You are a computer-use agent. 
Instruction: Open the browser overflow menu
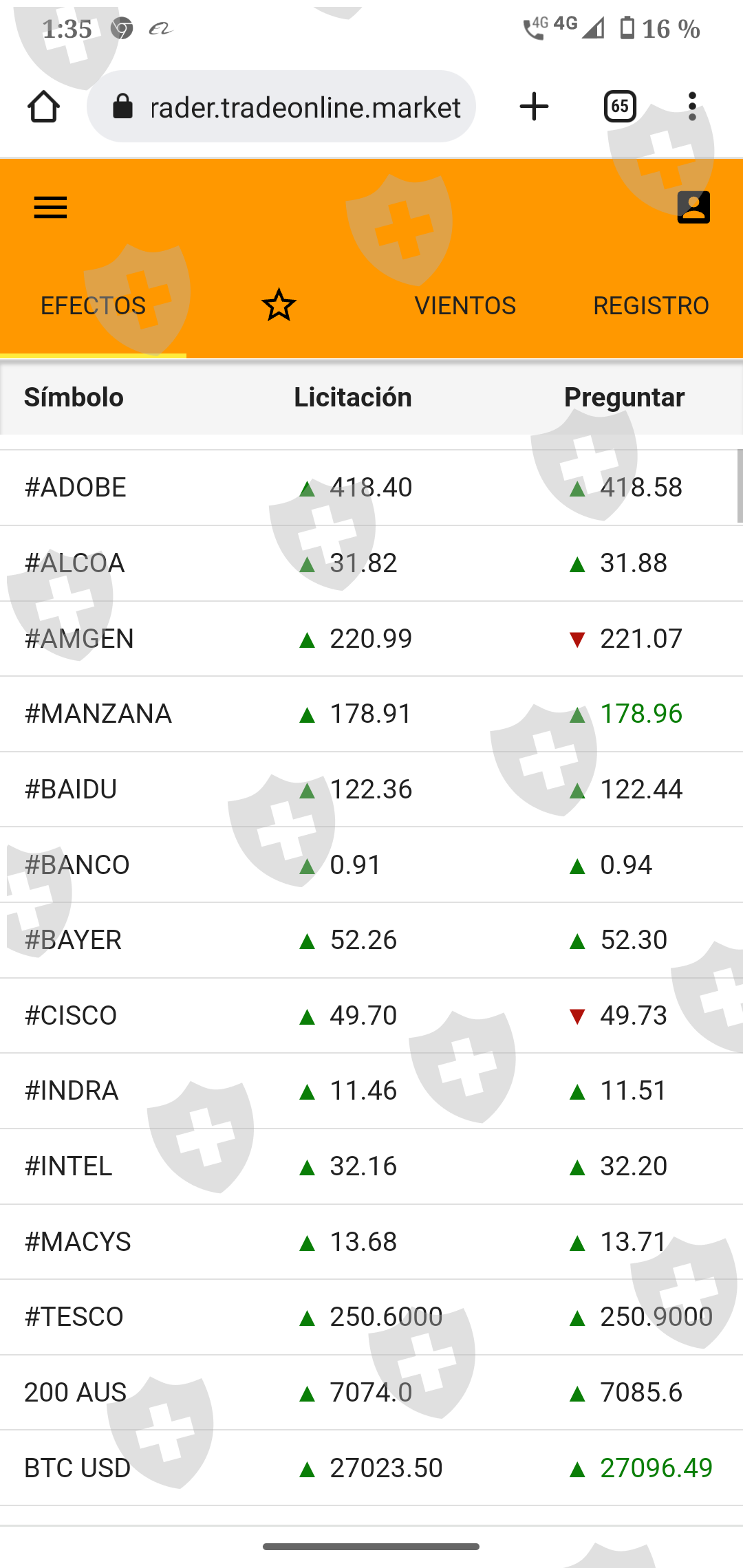pos(692,107)
